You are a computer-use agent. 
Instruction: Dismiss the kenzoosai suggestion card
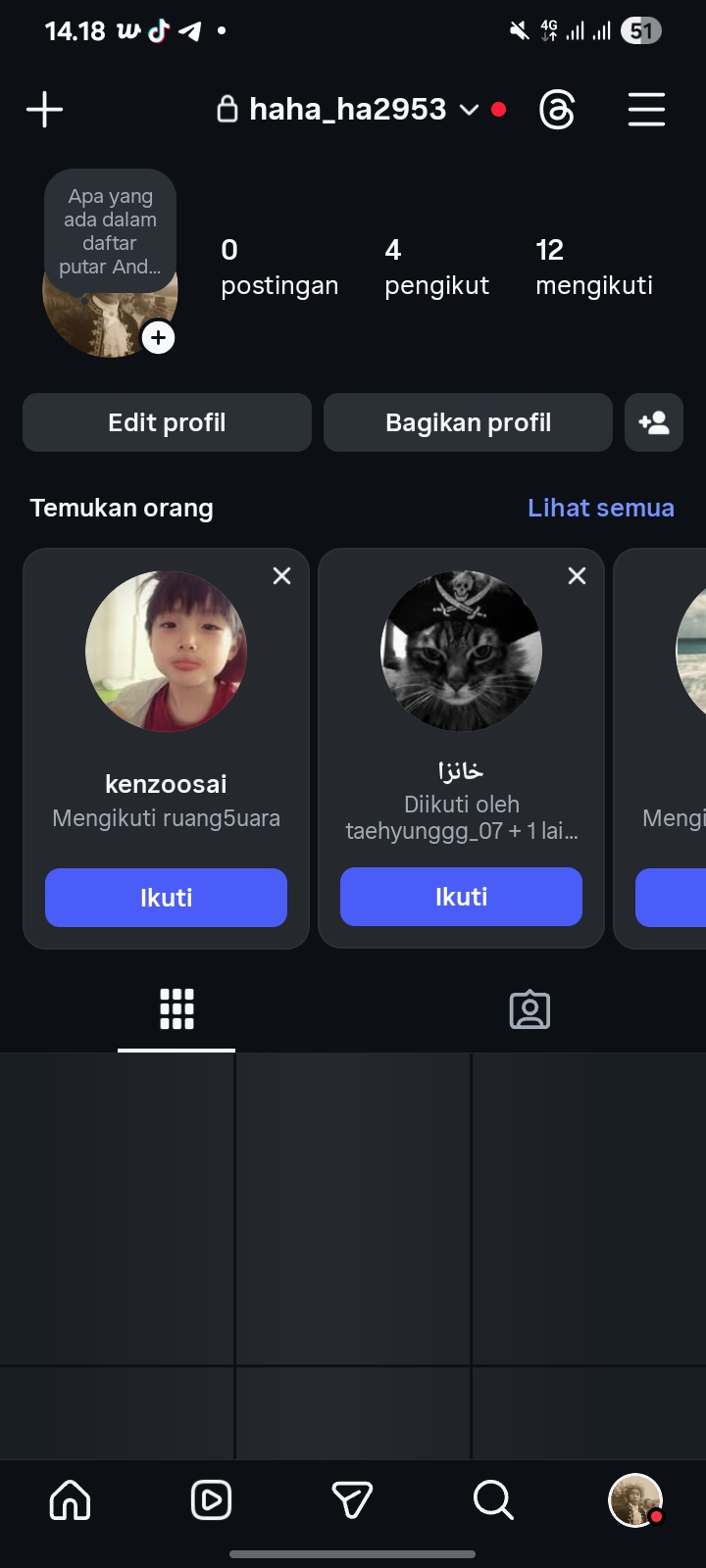click(x=281, y=576)
